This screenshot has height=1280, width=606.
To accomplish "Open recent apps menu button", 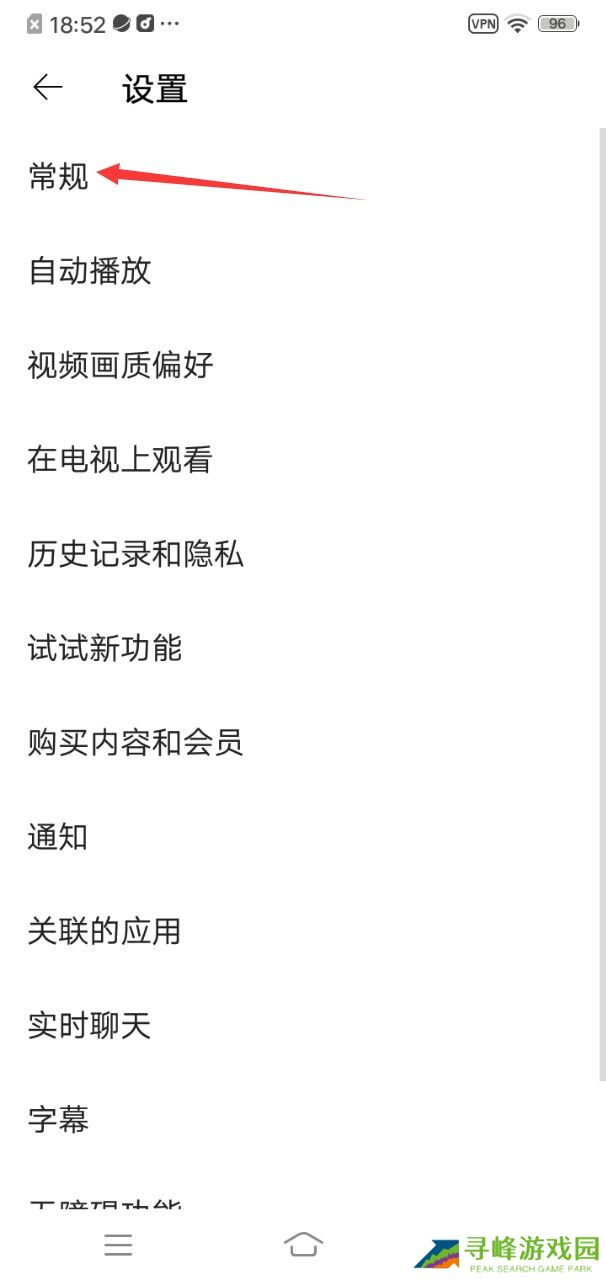I will tap(118, 1244).
